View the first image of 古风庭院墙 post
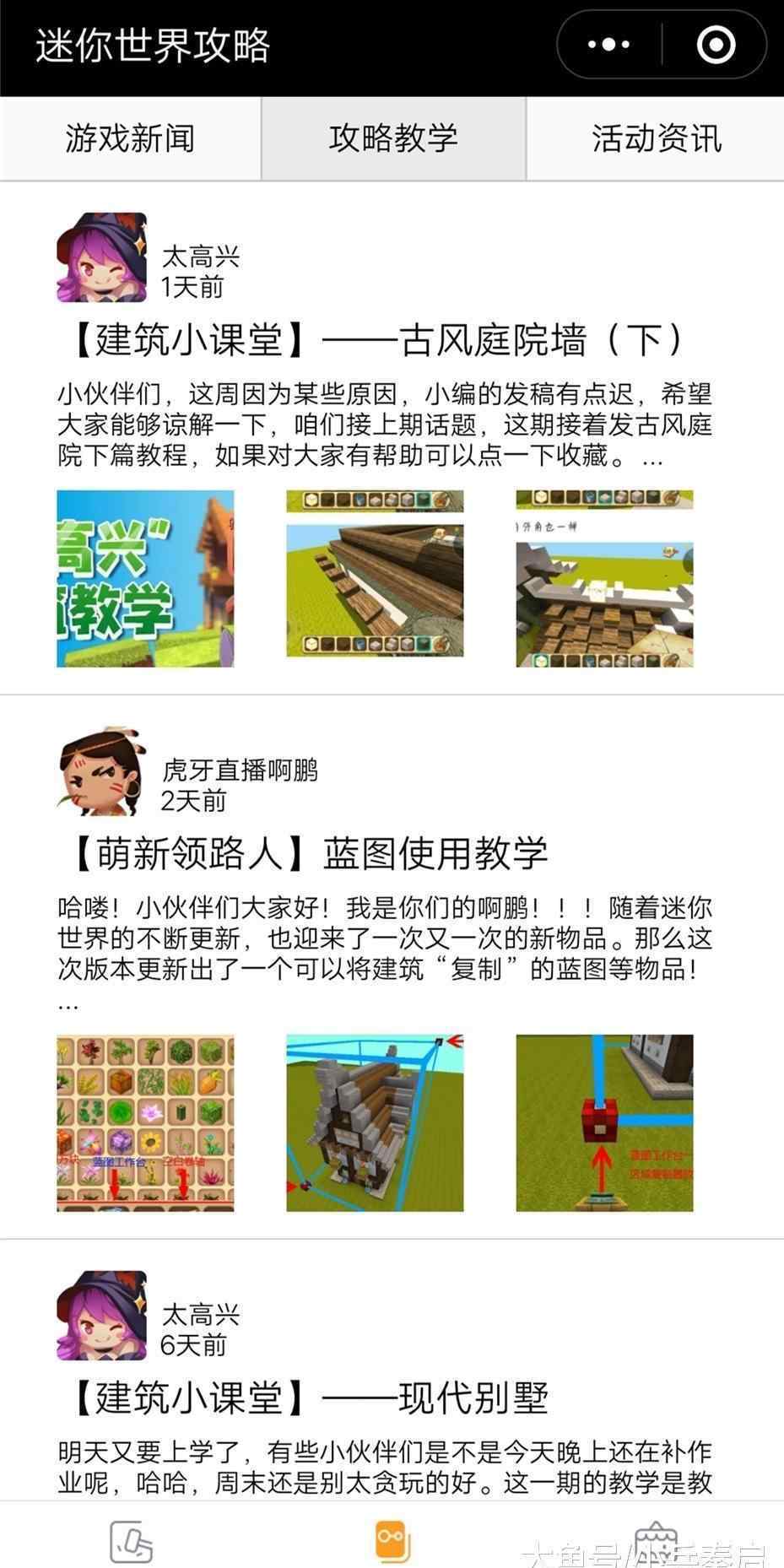The image size is (784, 1568). (x=145, y=579)
